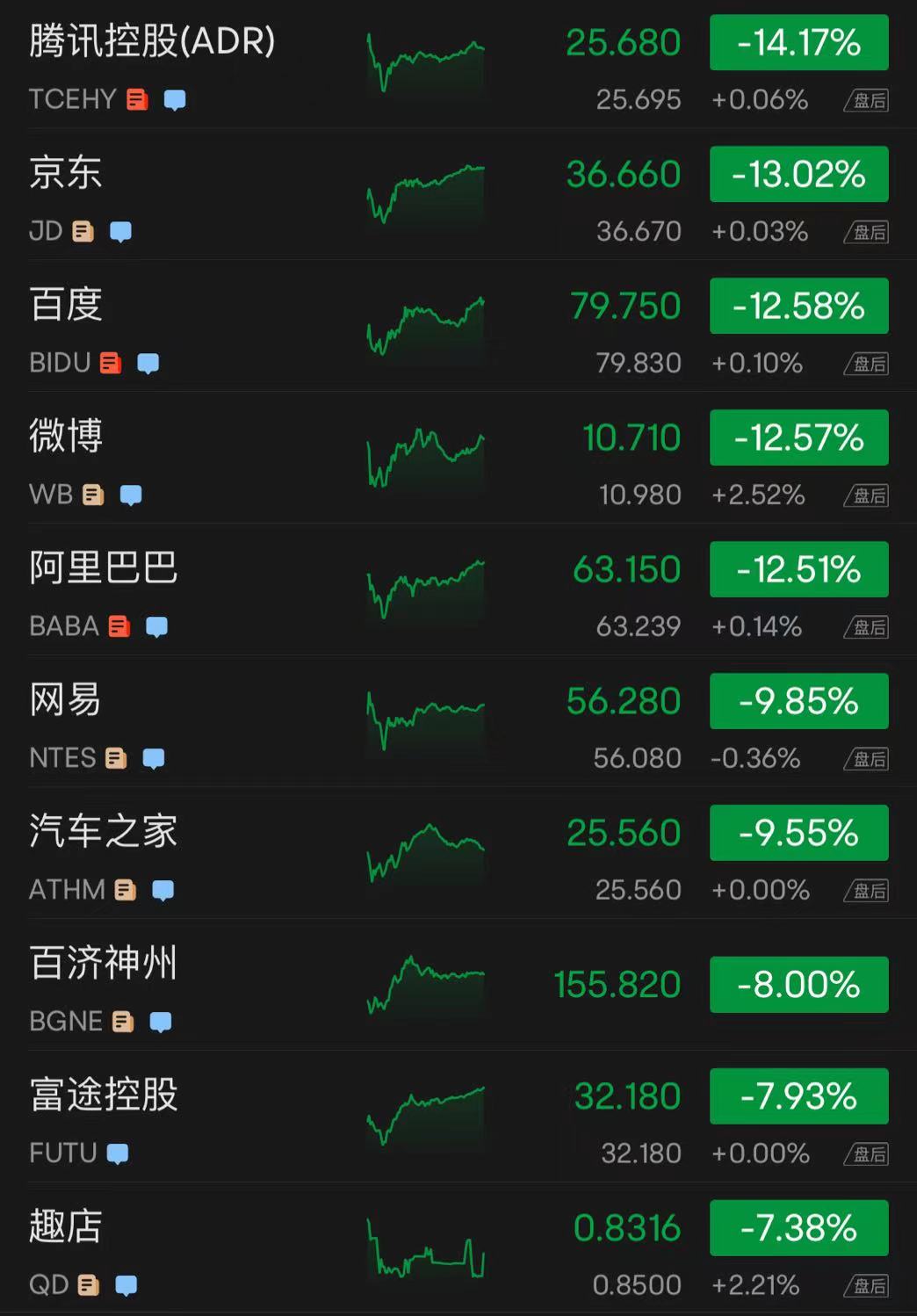Viewport: 917px width, 1316px height.
Task: View the 网易 NTES quote
Action: coord(66,700)
